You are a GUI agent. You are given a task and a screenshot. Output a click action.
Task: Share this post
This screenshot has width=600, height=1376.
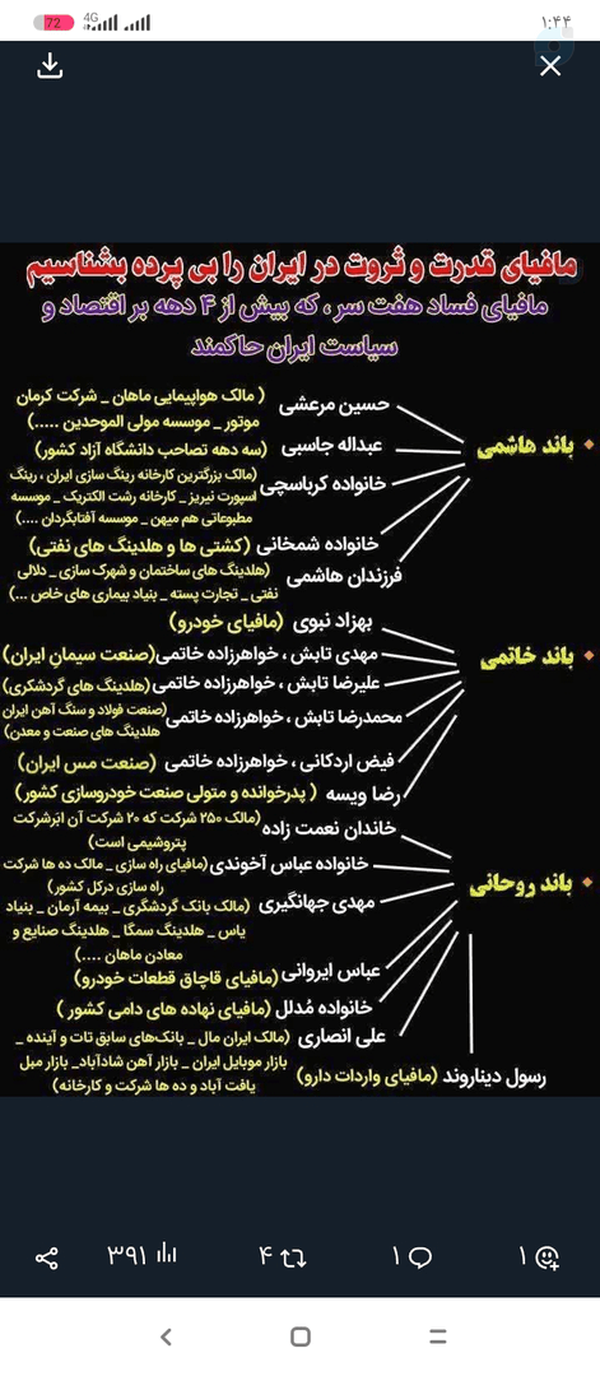[x=46, y=1257]
